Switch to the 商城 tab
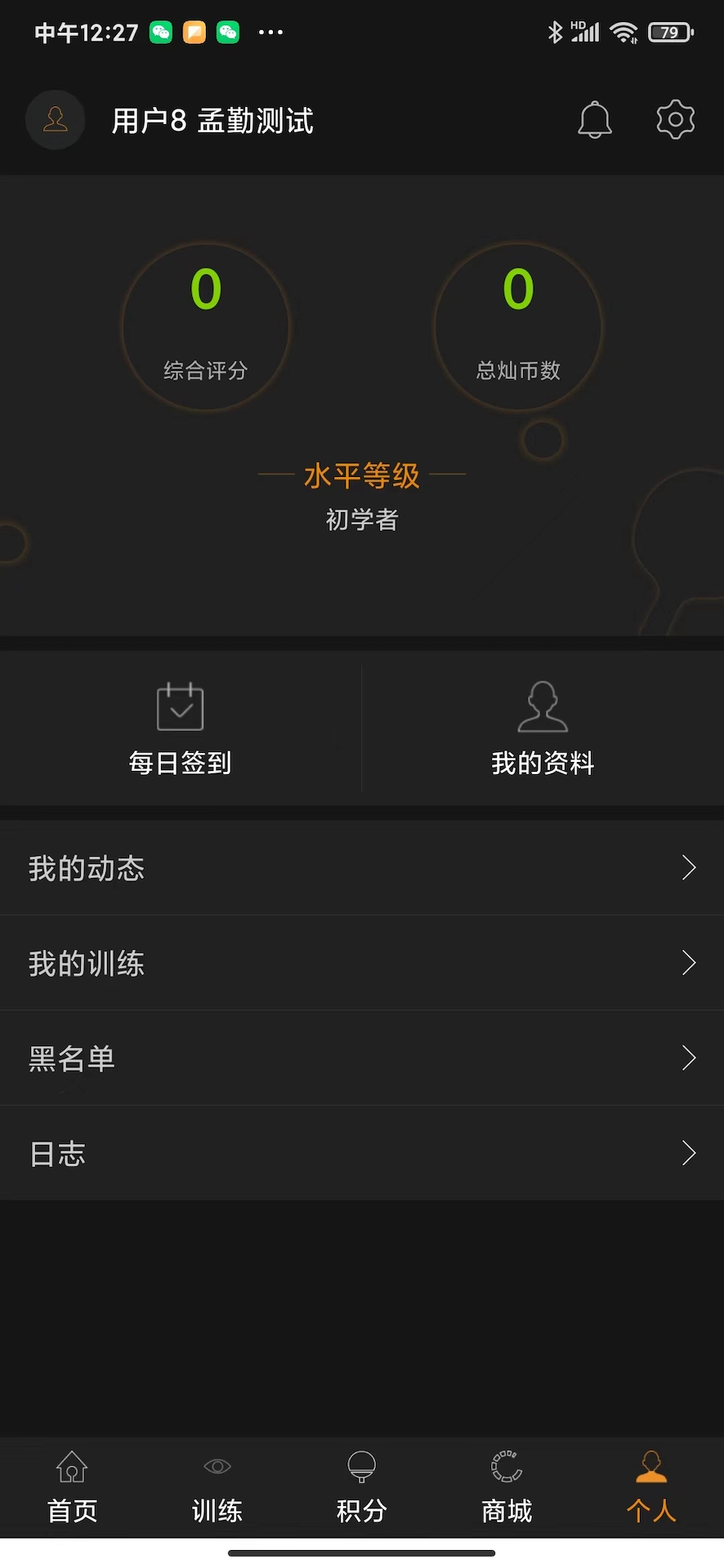 506,1486
